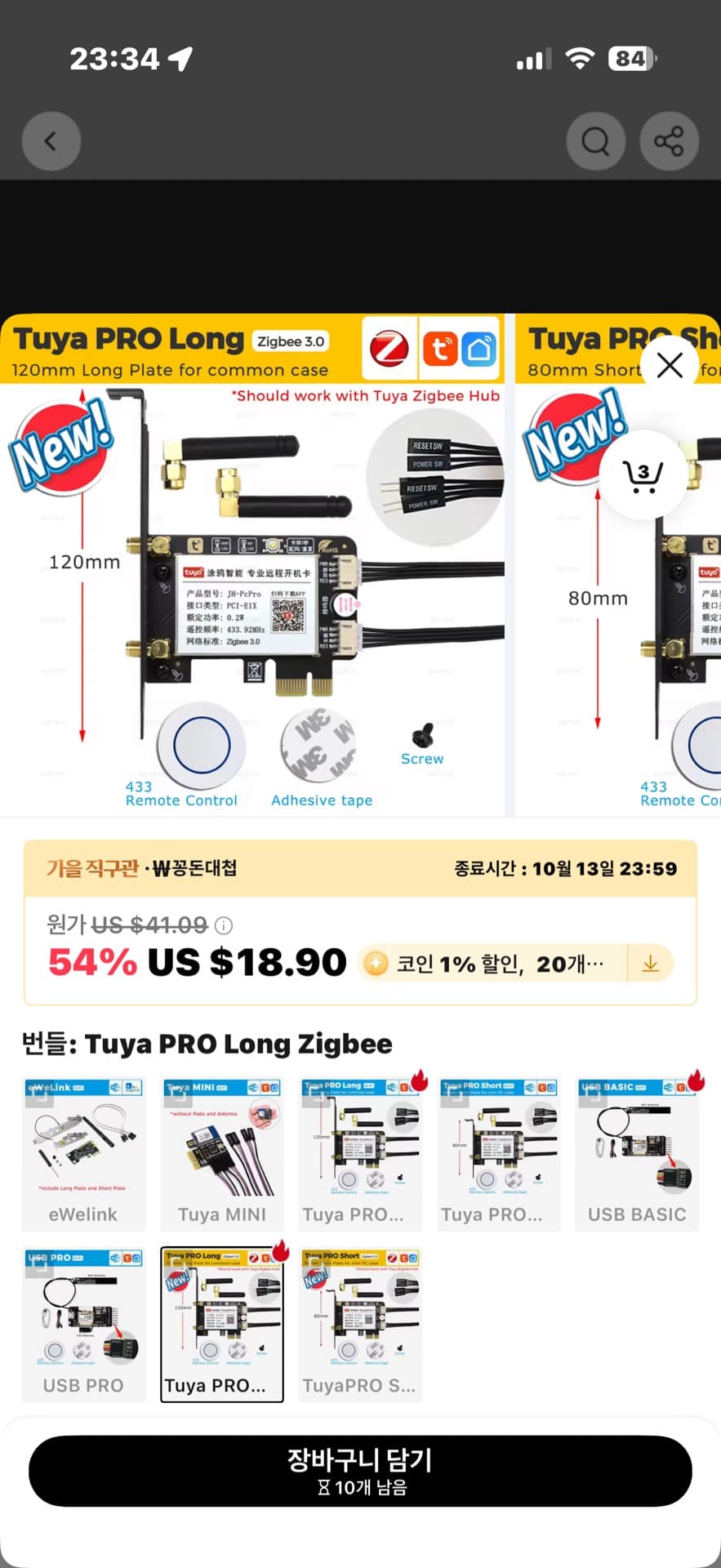Viewport: 721px width, 1568px height.
Task: Open the shopping cart with 3 items
Action: pyautogui.click(x=643, y=475)
